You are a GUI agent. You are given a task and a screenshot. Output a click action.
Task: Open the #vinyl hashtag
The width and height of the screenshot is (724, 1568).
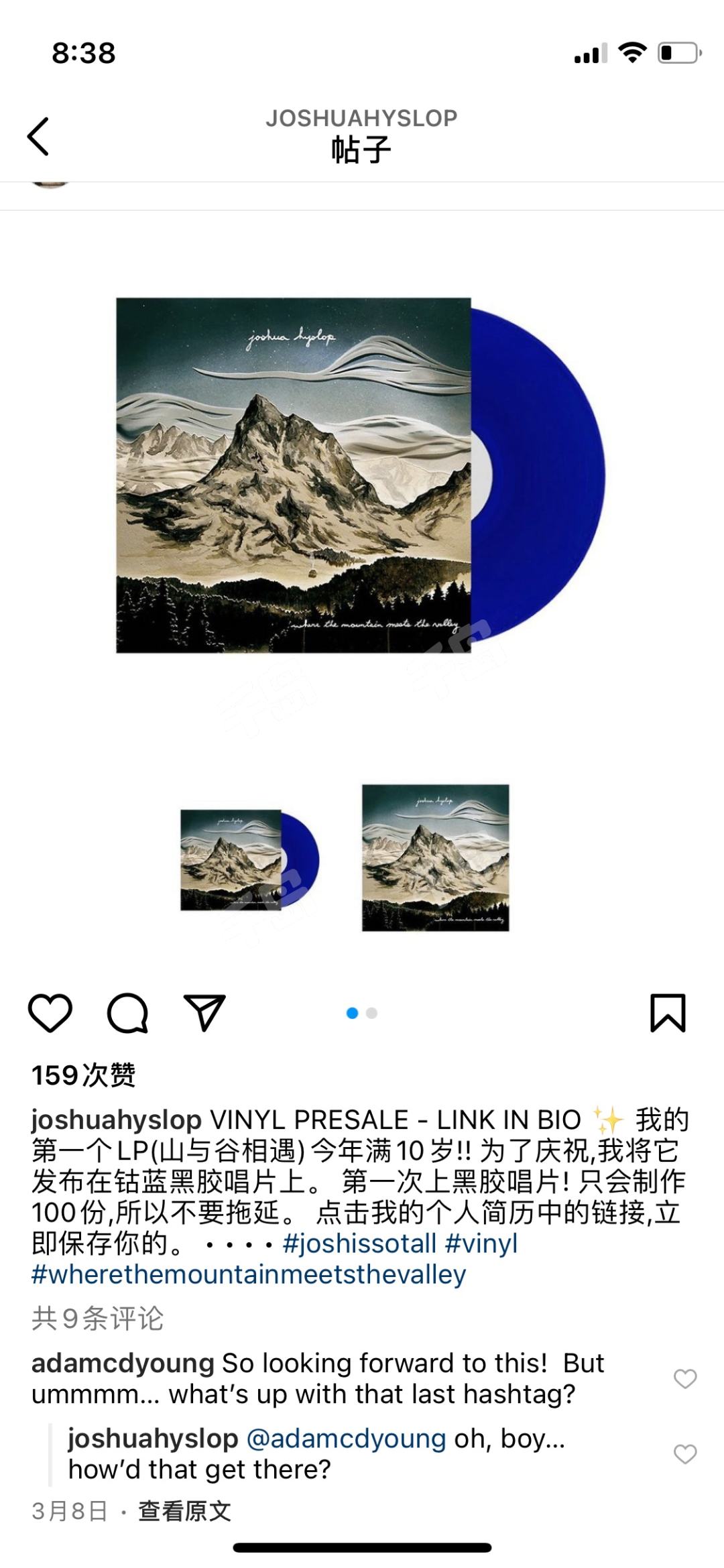point(481,1244)
